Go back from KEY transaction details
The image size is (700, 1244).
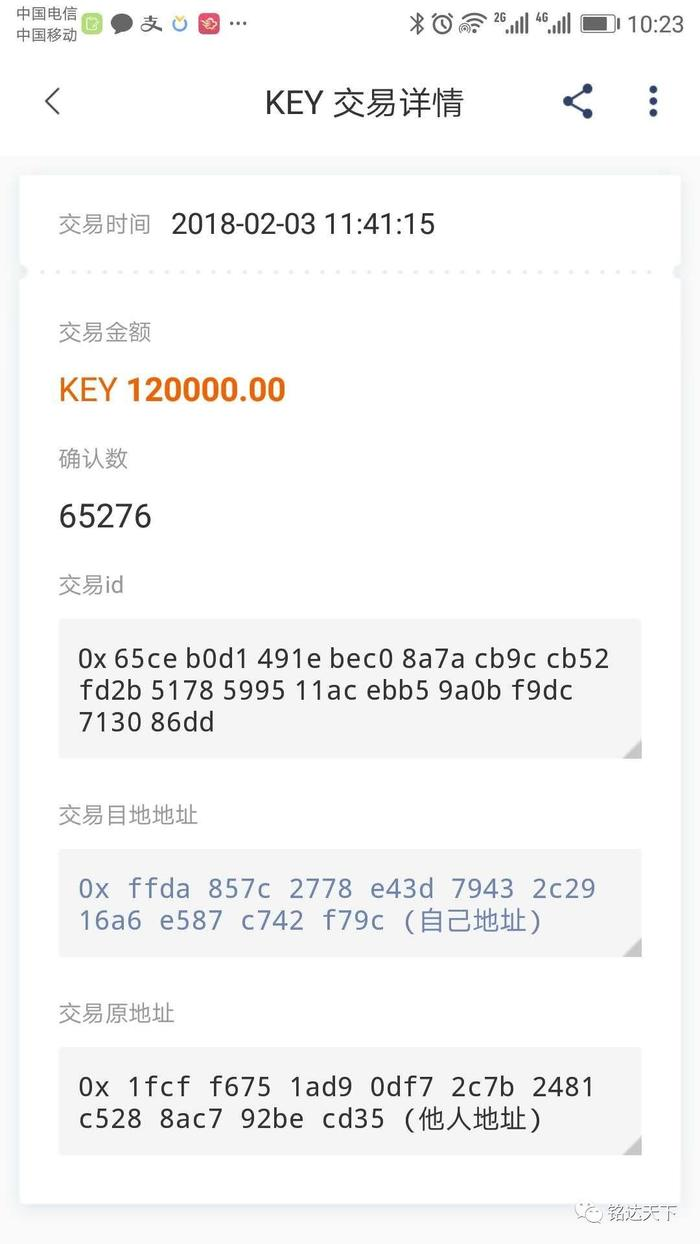53,102
